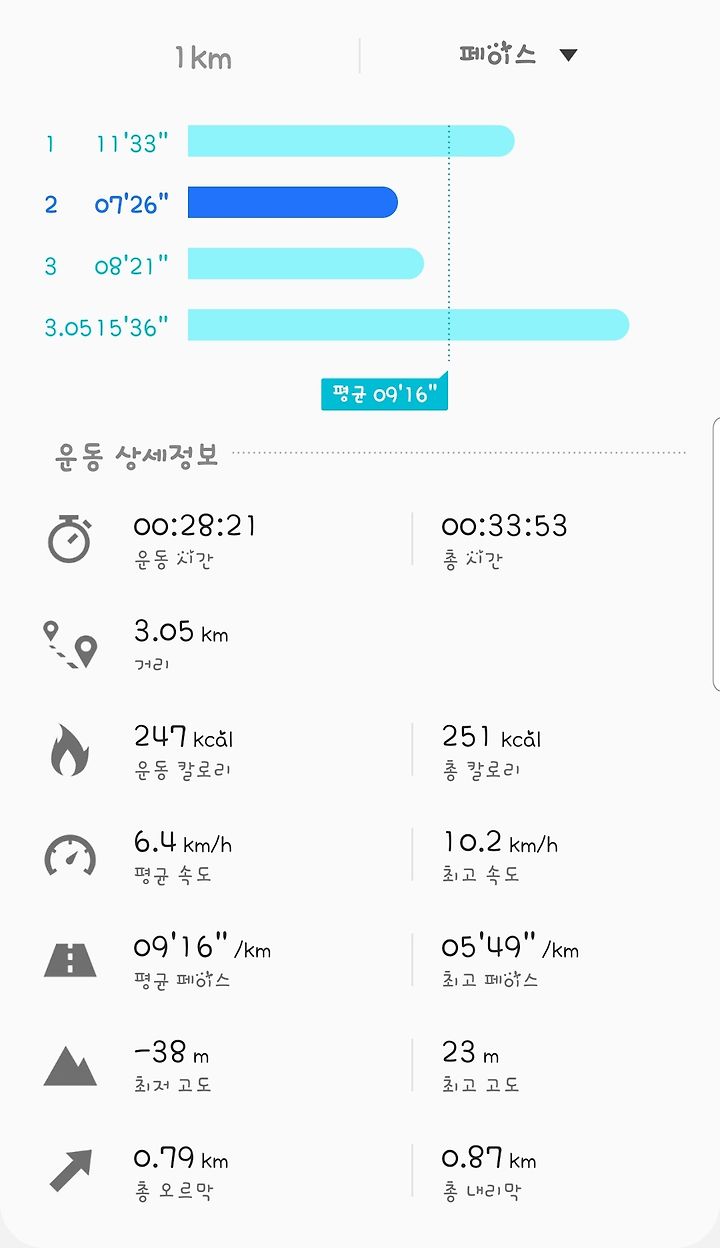Select the 1km split interval

(x=203, y=58)
